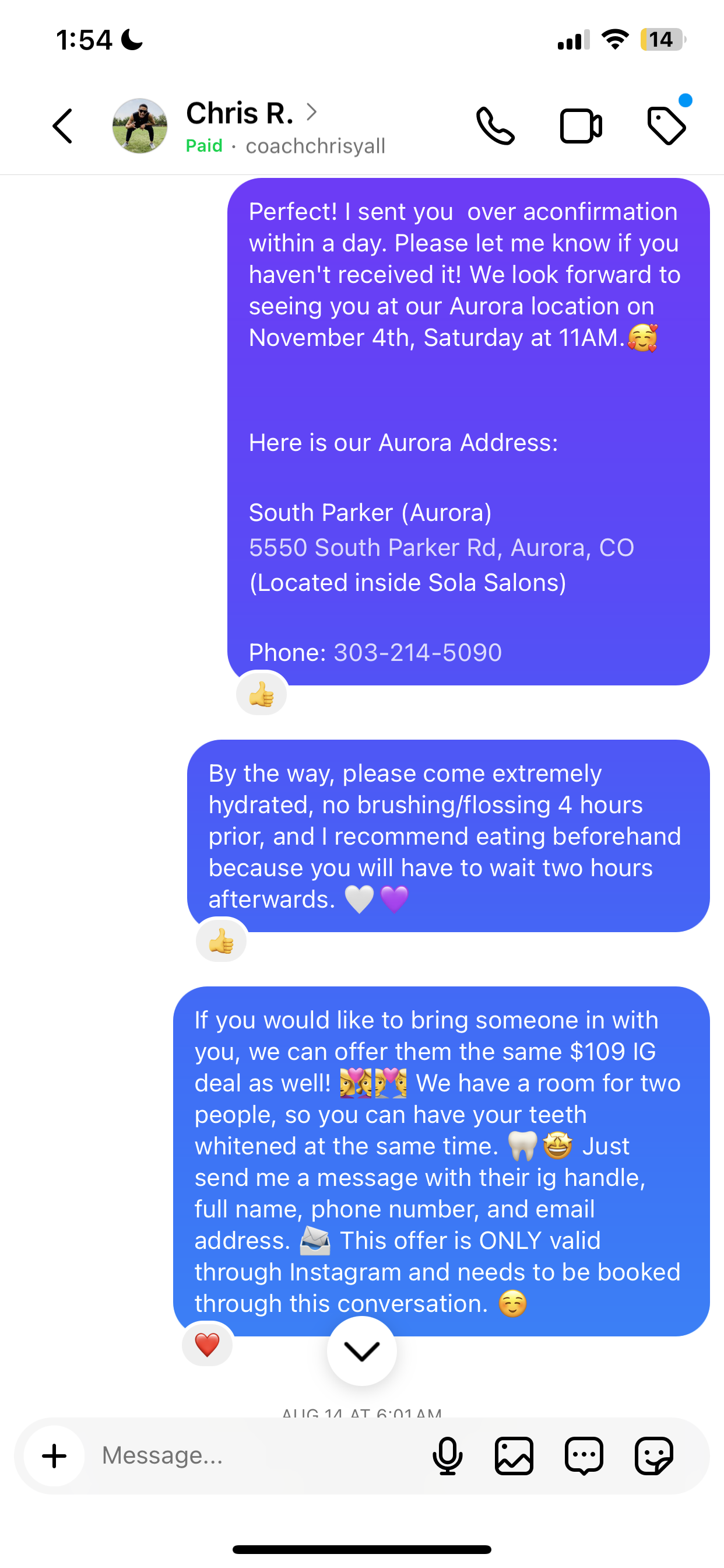724x1568 pixels.
Task: Record a voice message
Action: click(x=447, y=1456)
